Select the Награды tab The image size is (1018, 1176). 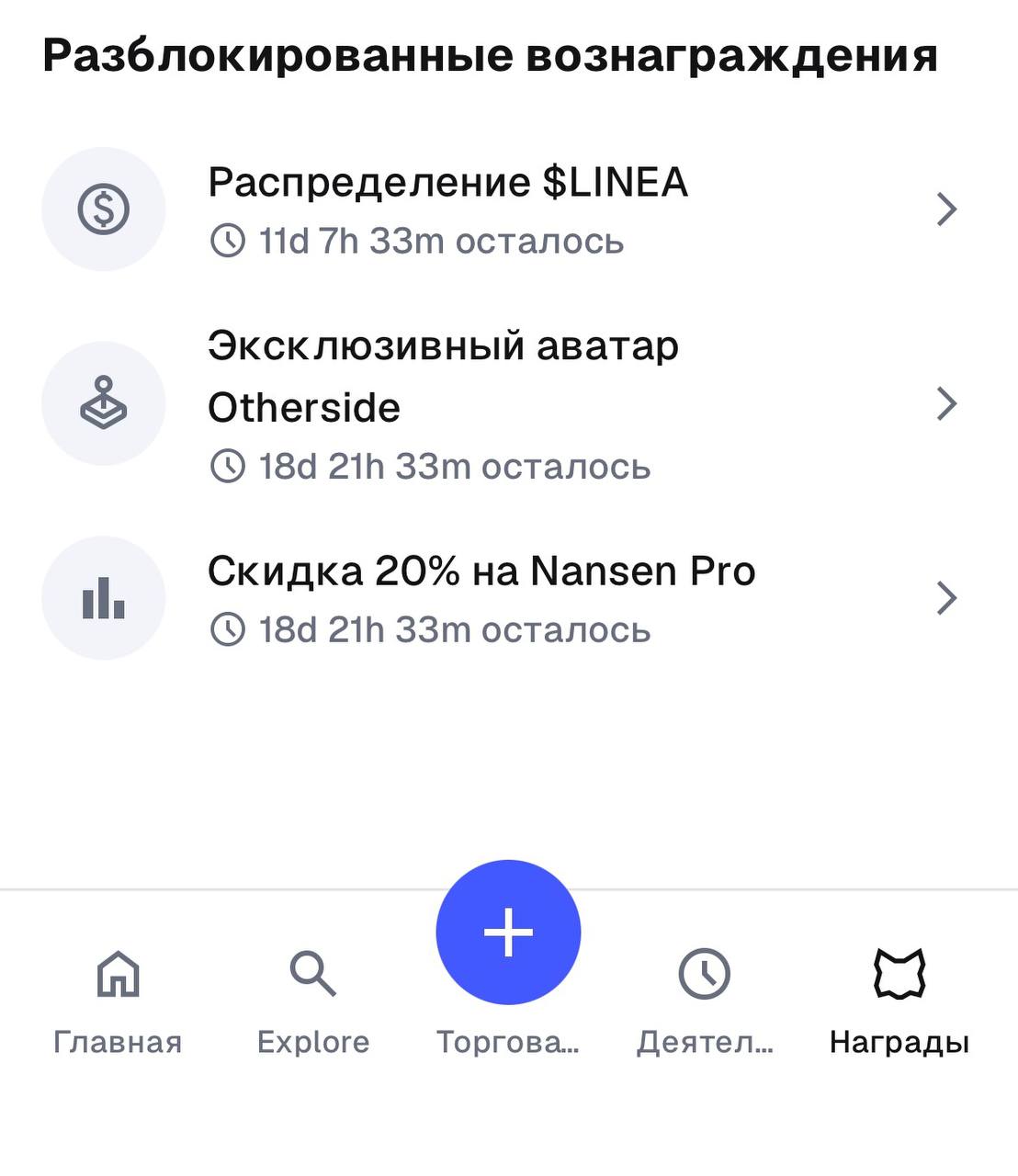[899, 1006]
